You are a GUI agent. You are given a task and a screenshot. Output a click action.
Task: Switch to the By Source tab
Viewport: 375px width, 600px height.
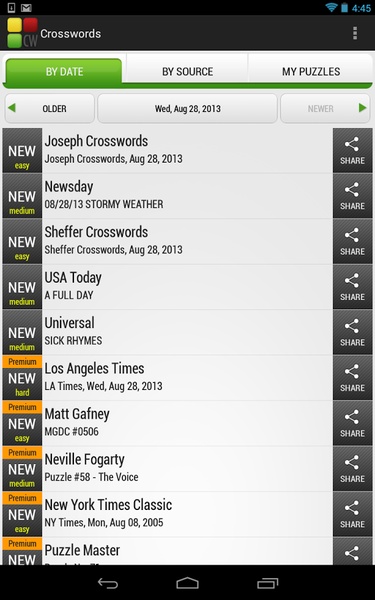[187, 71]
